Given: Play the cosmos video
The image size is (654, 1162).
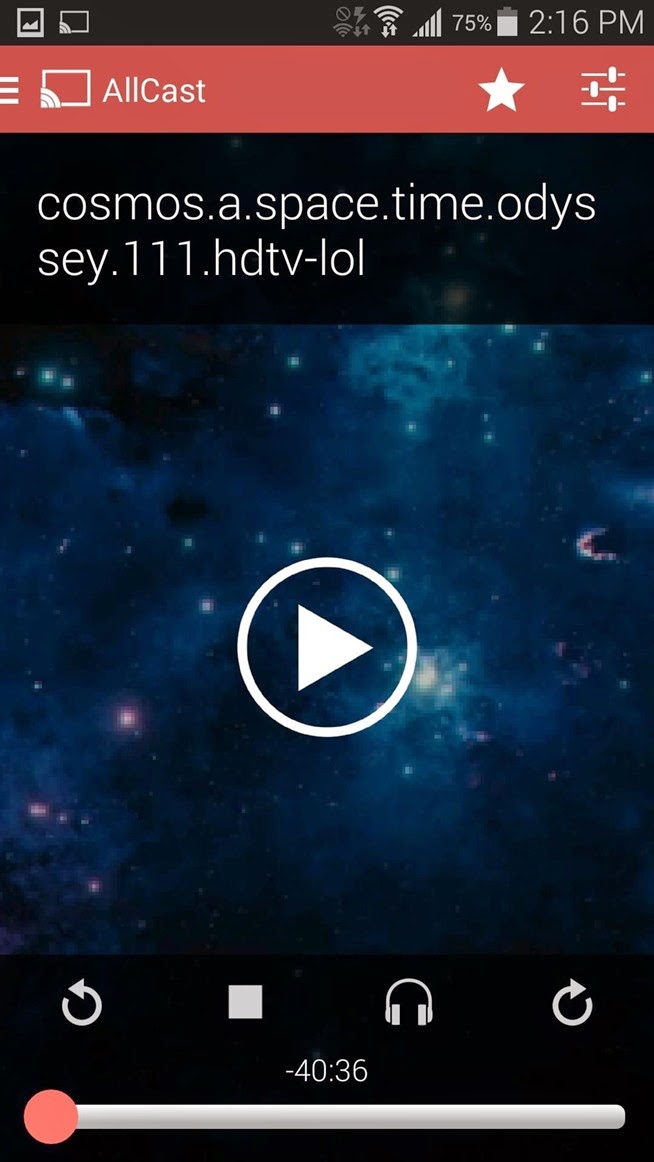Looking at the screenshot, I should coord(327,647).
